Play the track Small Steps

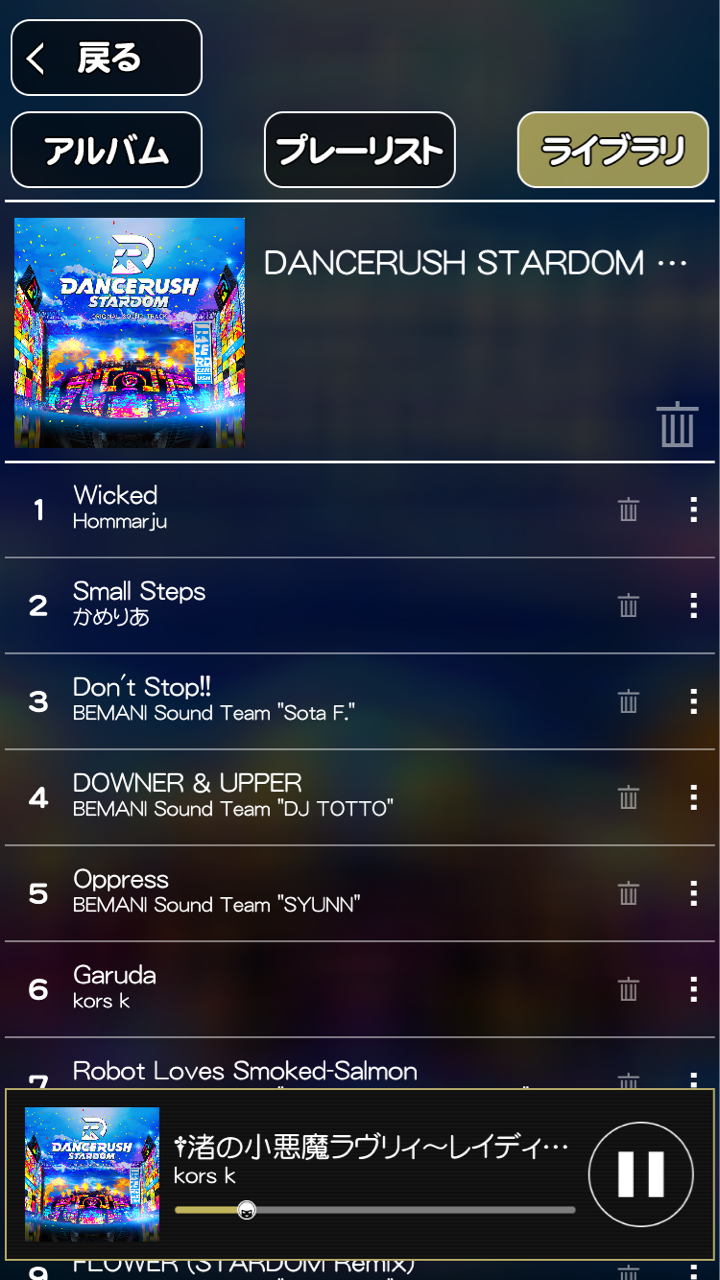[x=300, y=603]
